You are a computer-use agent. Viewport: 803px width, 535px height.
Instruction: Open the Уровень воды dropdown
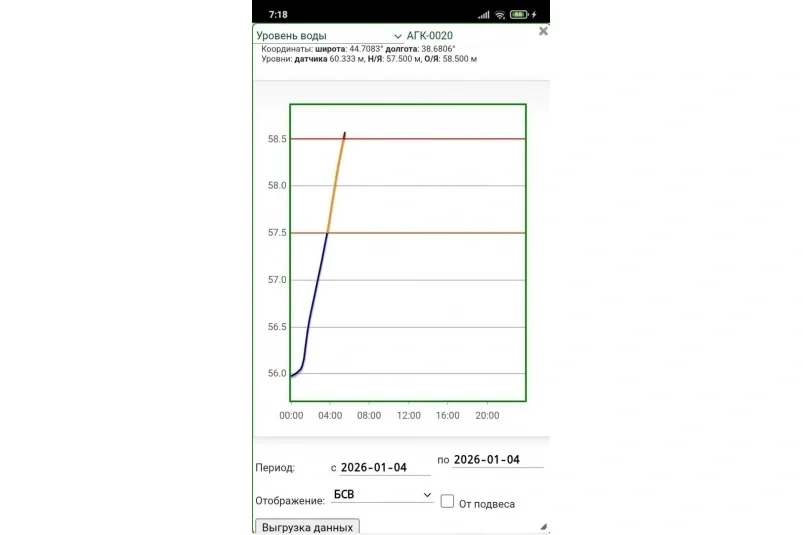pos(329,35)
